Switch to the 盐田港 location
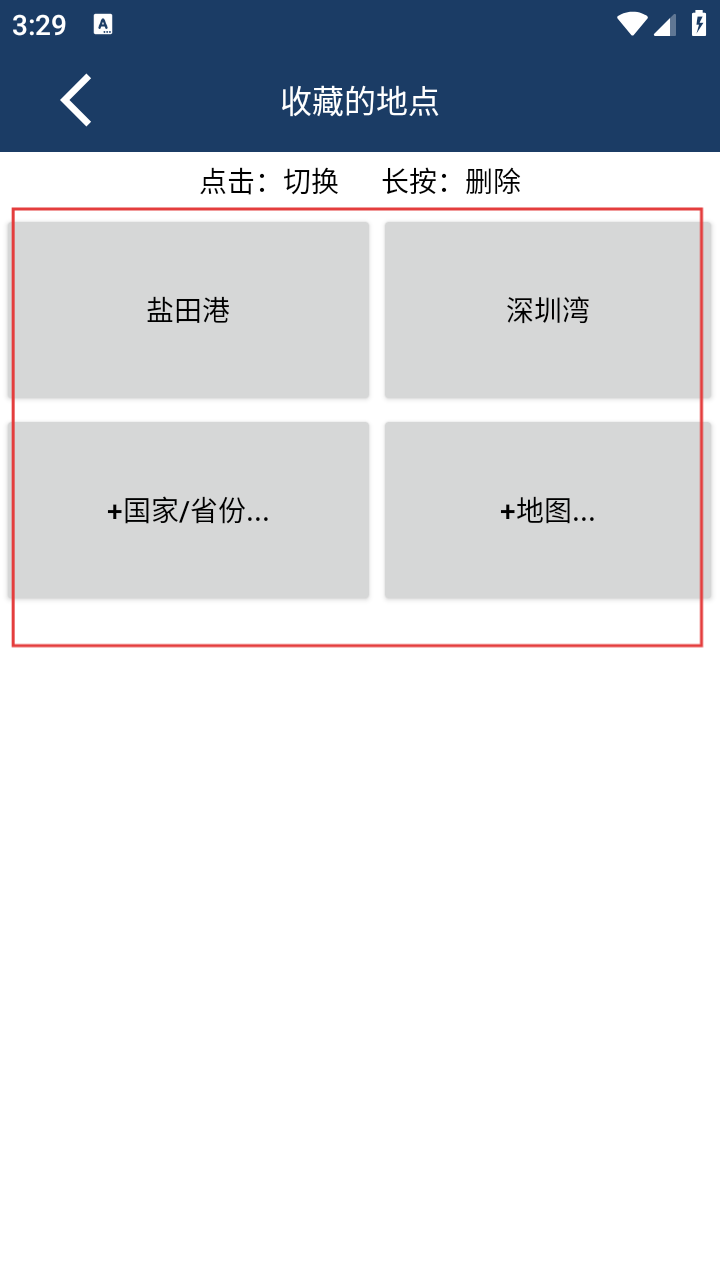 189,310
